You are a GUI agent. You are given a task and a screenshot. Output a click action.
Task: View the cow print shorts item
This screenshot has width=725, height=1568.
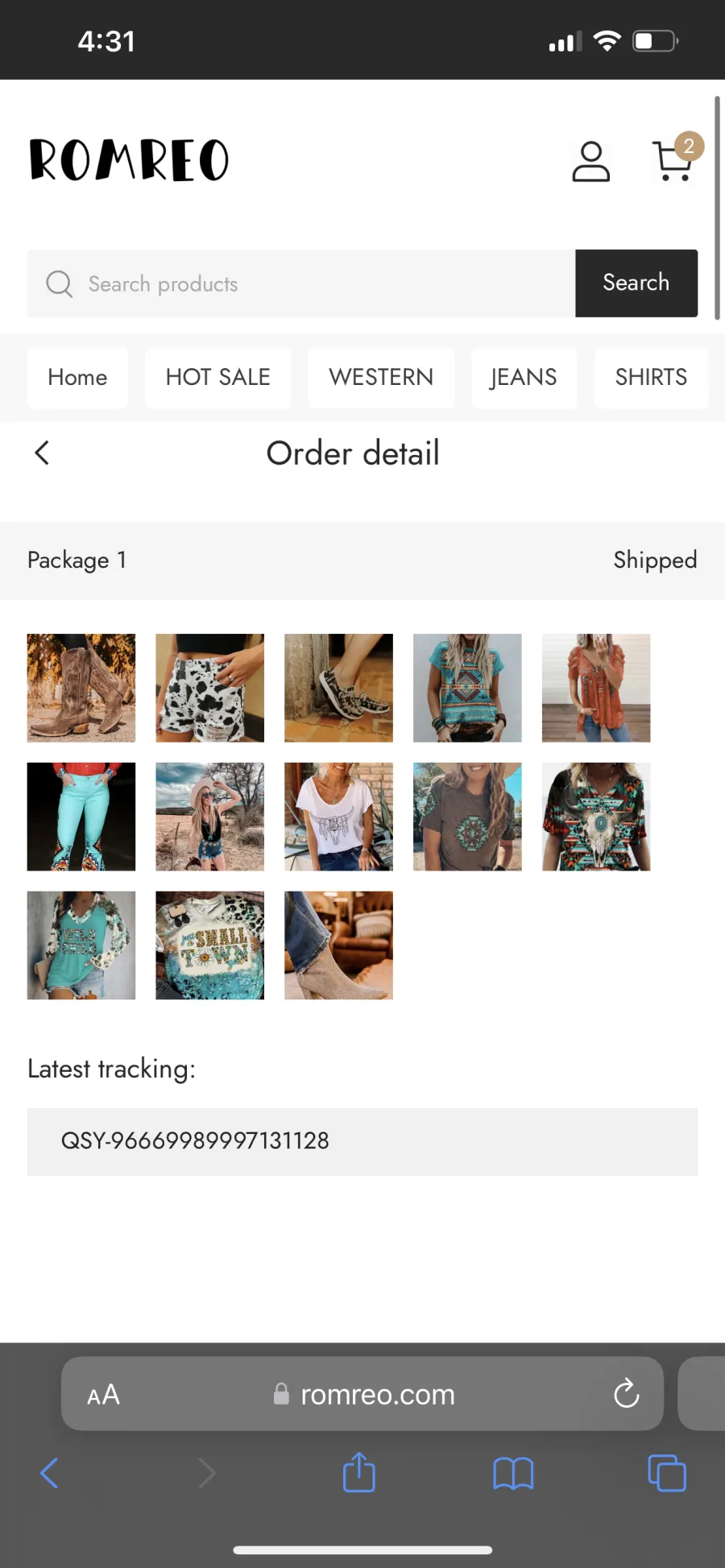pyautogui.click(x=209, y=688)
